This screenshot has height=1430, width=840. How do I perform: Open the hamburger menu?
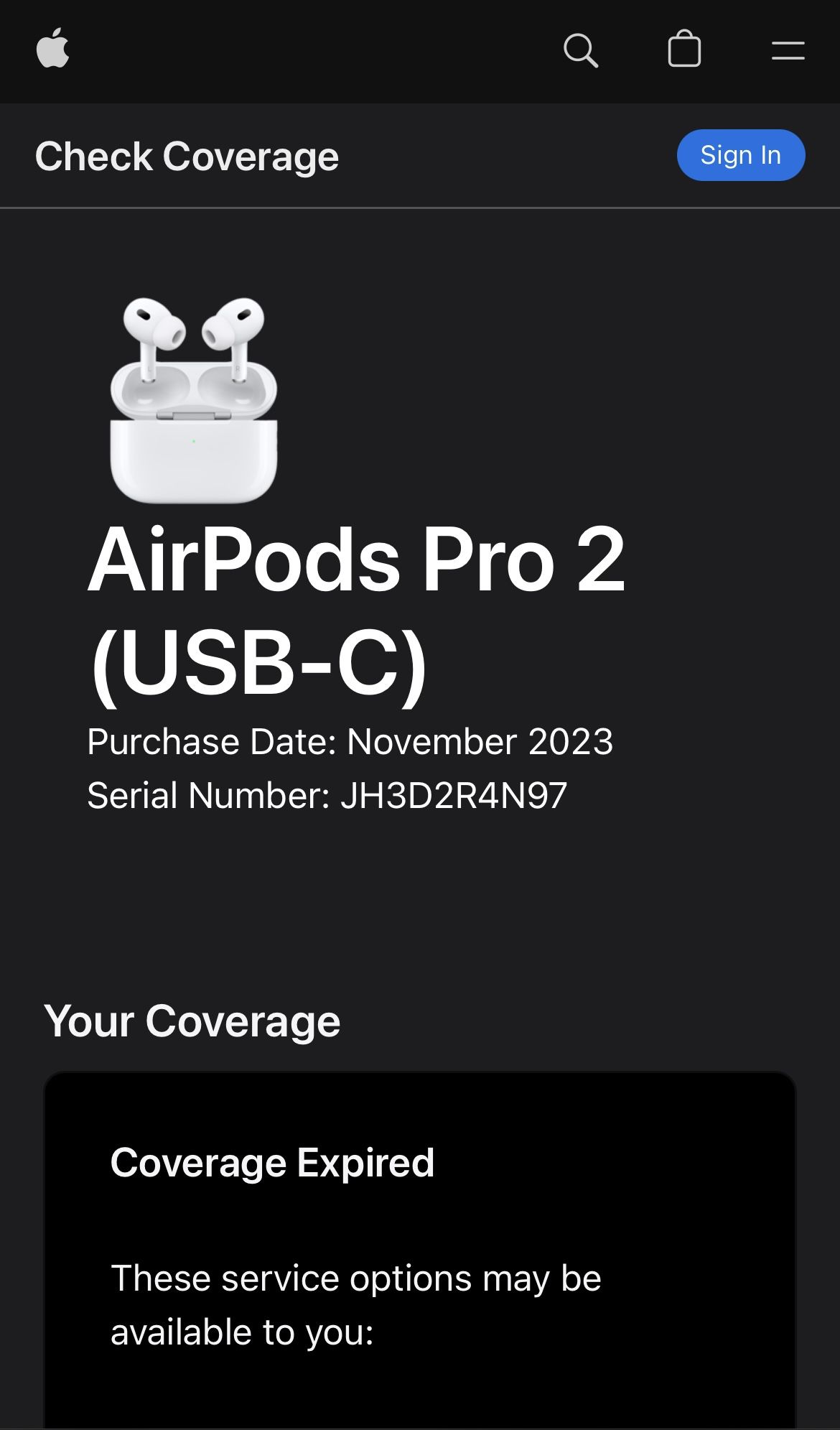point(788,50)
